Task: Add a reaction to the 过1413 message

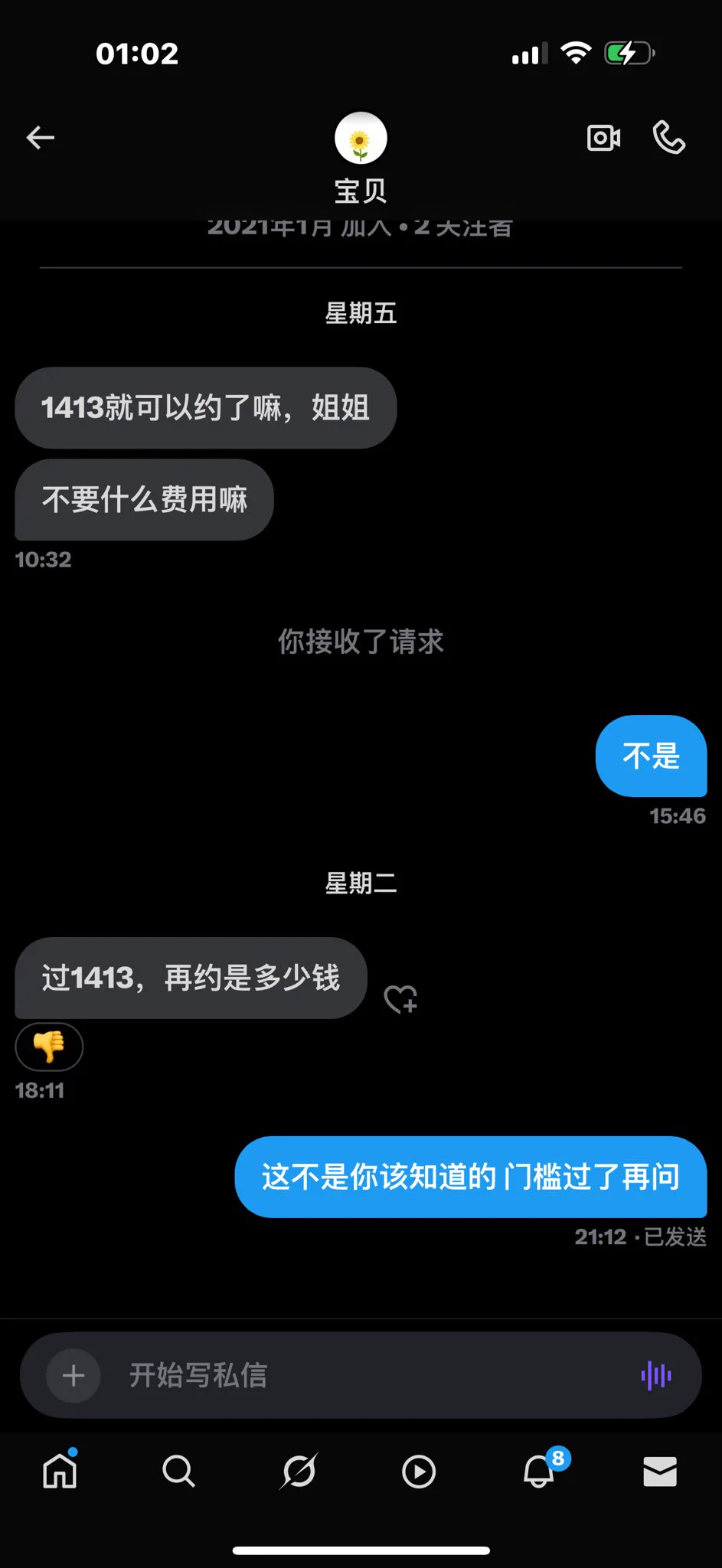Action: (400, 999)
